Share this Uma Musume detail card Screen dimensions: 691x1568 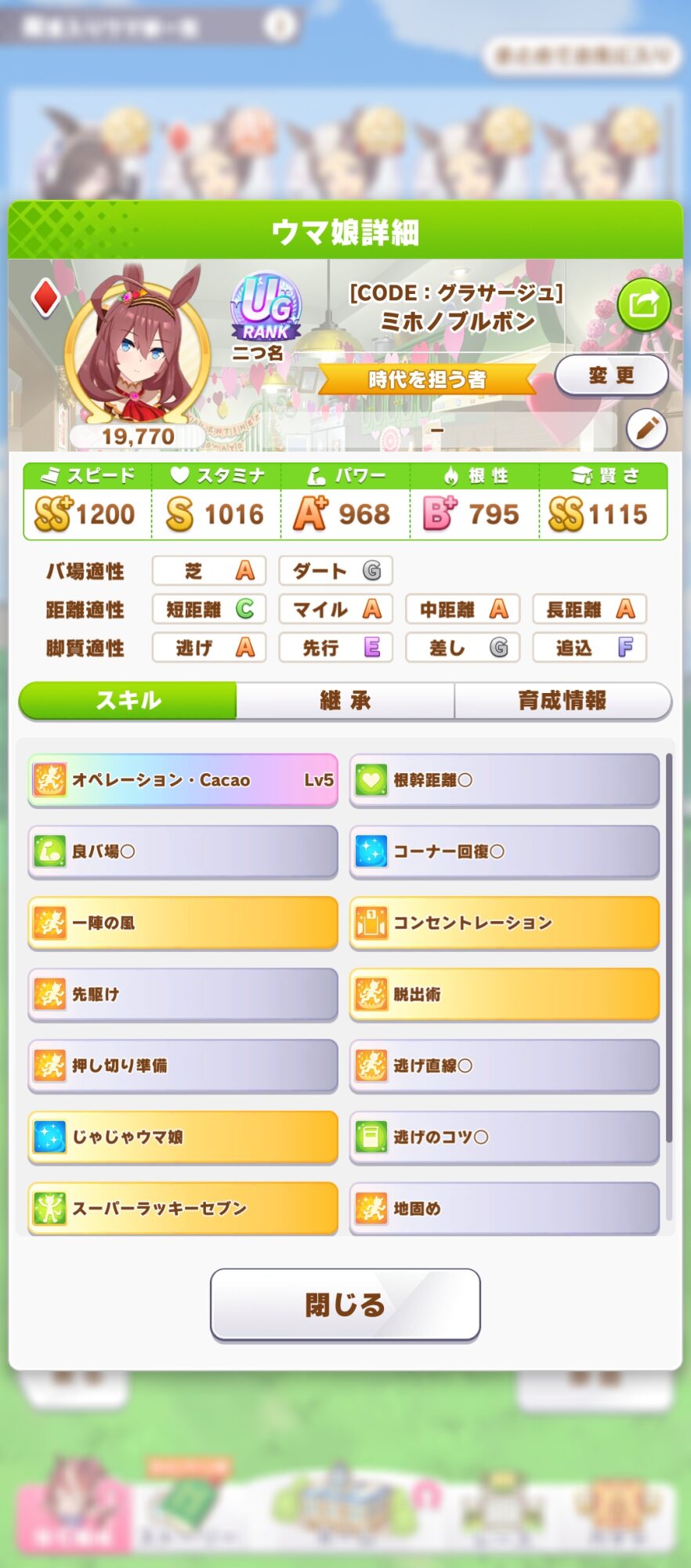pos(643,304)
